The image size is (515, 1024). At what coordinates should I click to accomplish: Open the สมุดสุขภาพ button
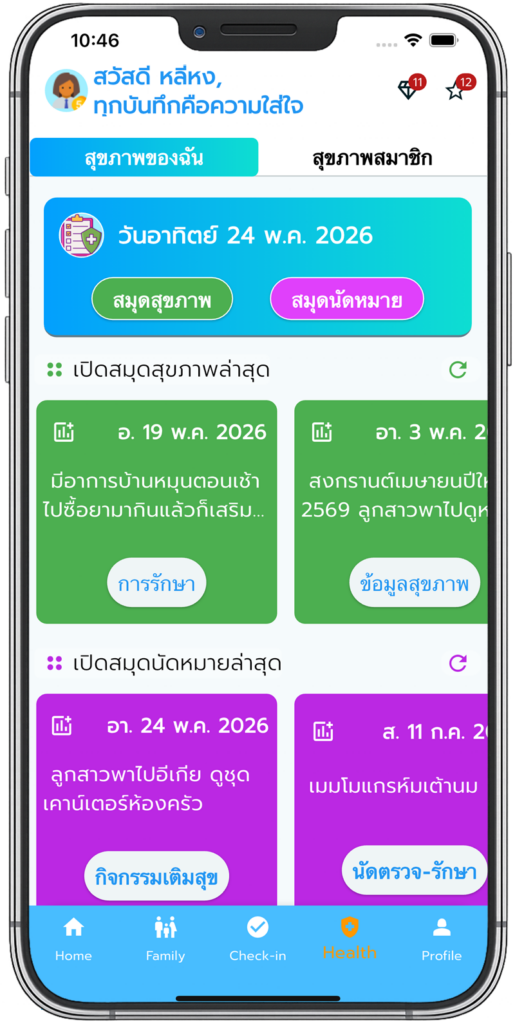pos(162,302)
